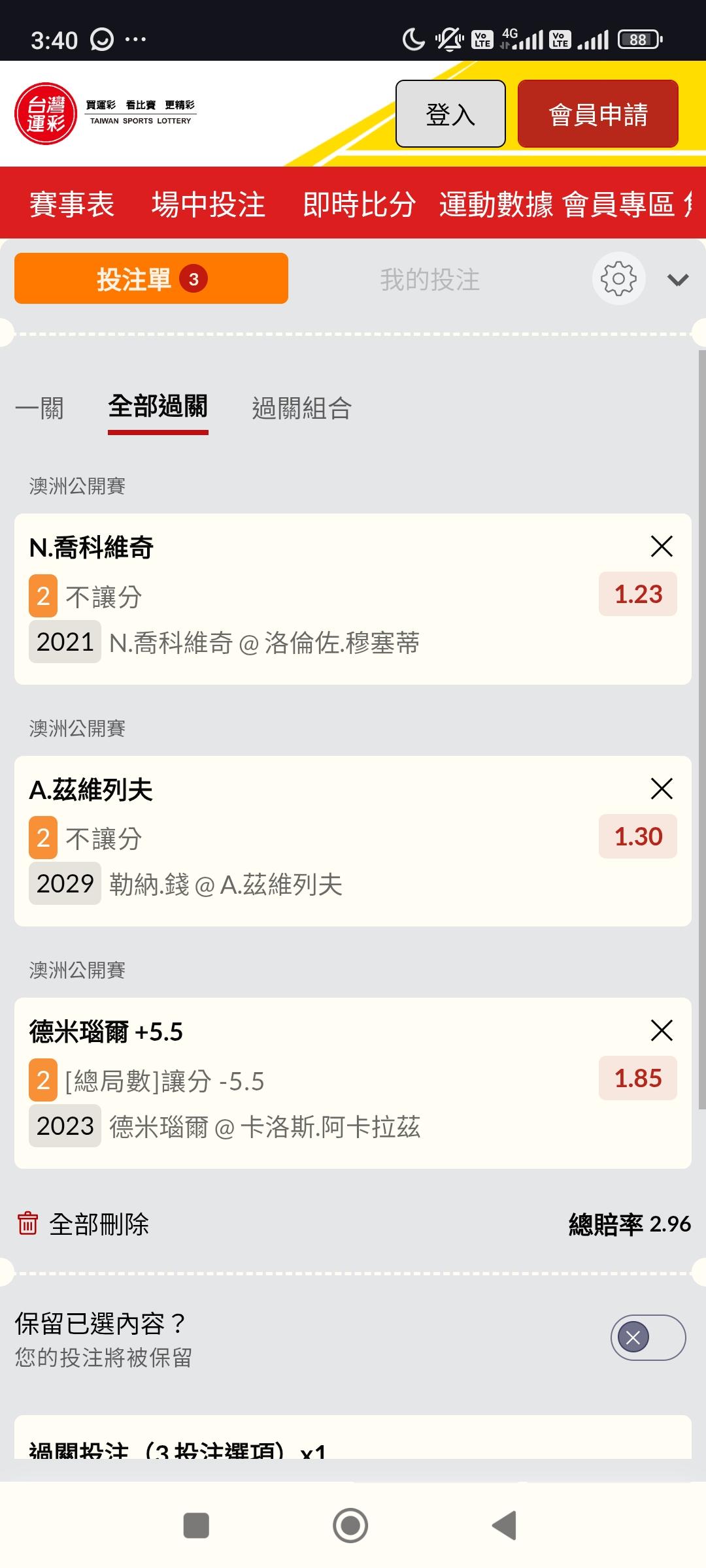Open 運動數據 sports data
Viewport: 706px width, 1568px height.
[x=496, y=204]
